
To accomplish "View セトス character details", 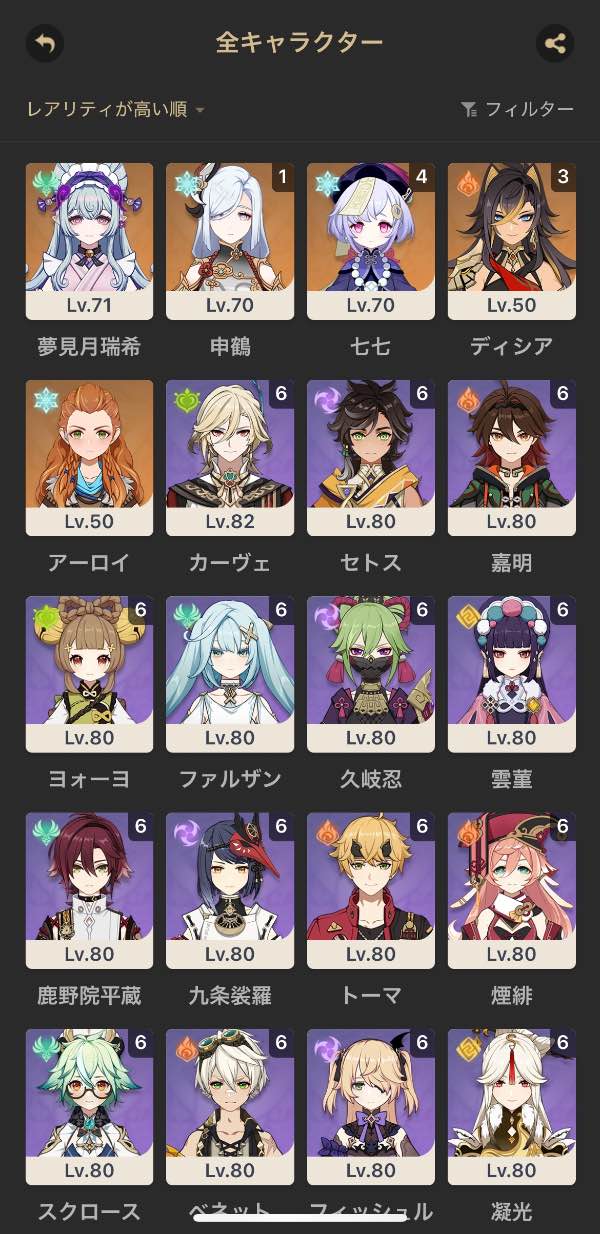I will point(371,457).
